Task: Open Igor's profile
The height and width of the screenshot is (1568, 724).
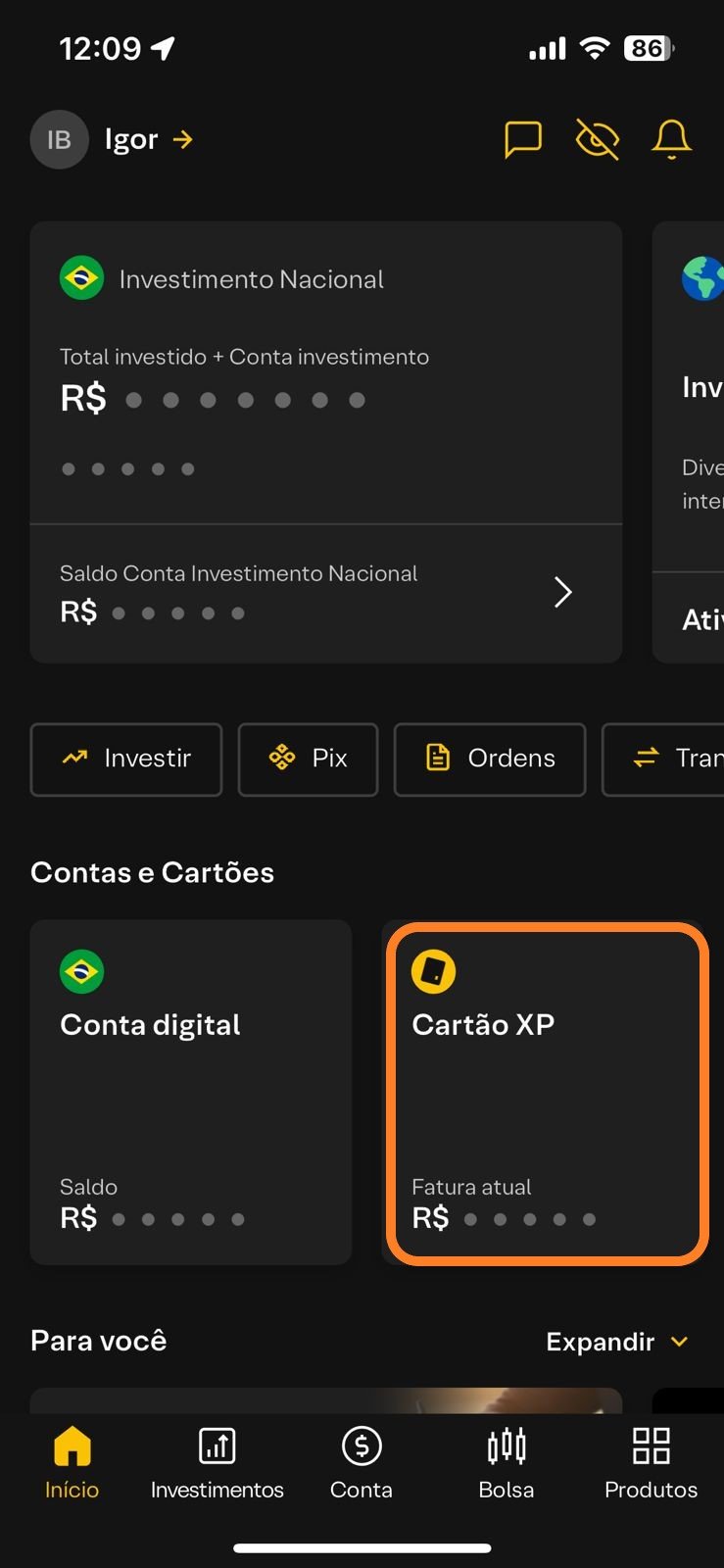Action: pyautogui.click(x=113, y=140)
